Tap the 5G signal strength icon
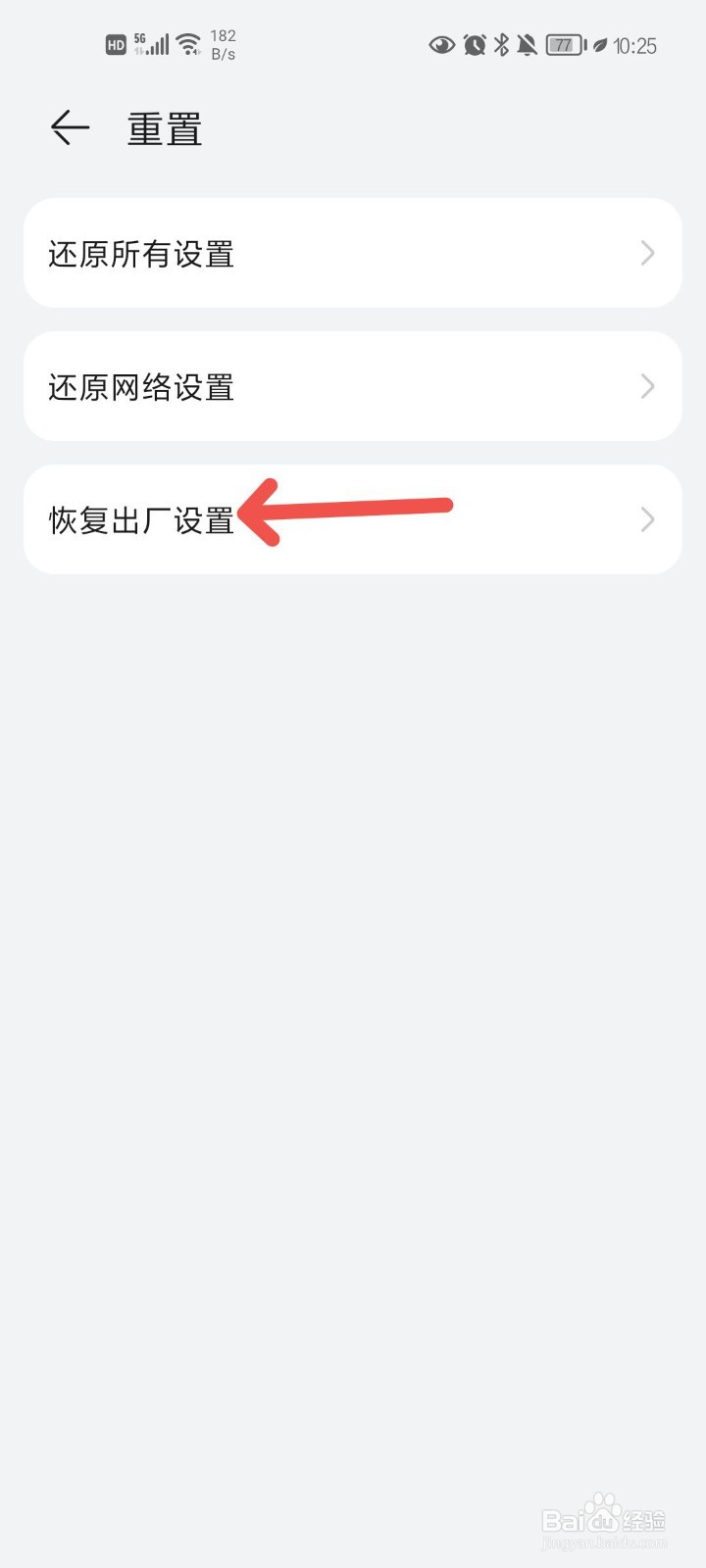The width and height of the screenshot is (706, 1568). click(152, 43)
